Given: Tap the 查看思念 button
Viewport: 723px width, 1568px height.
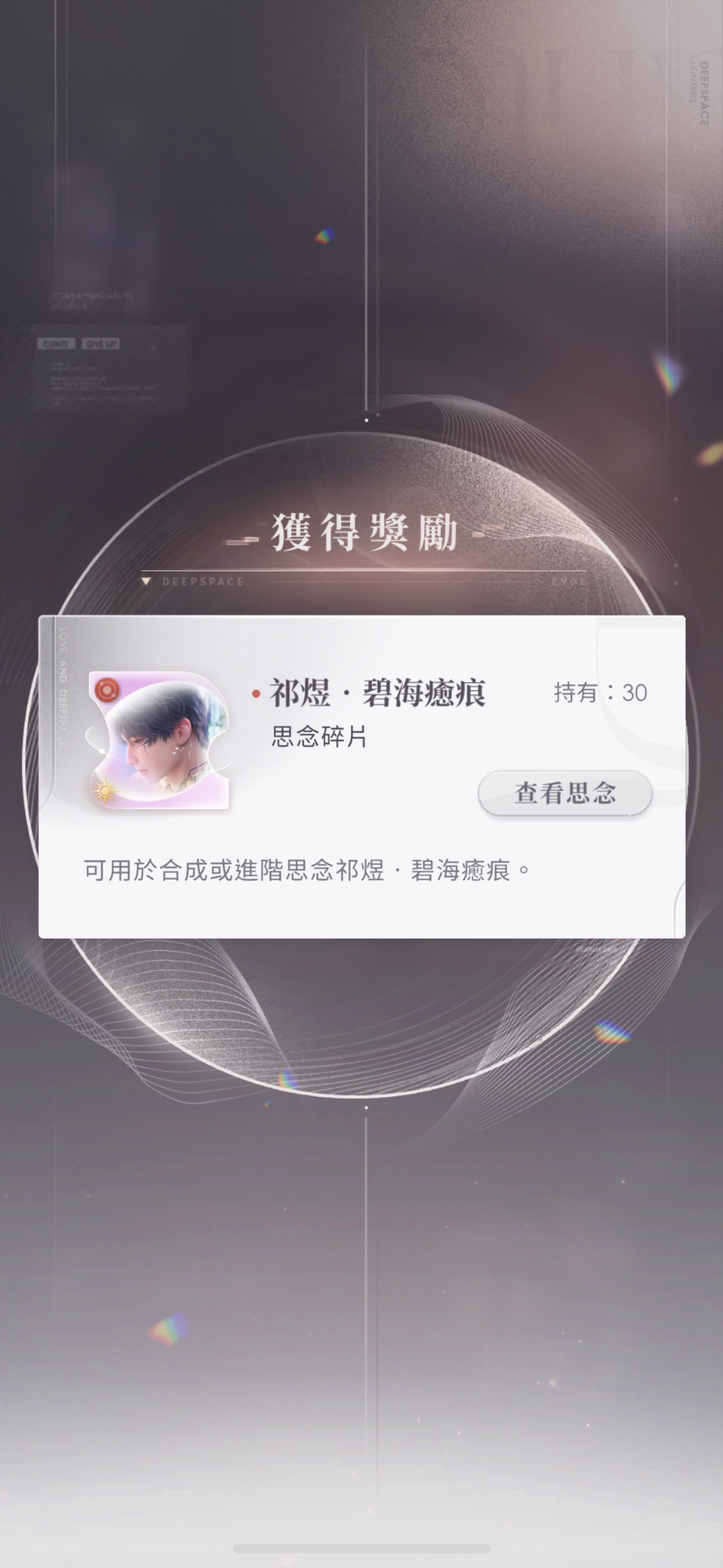Looking at the screenshot, I should click(564, 793).
